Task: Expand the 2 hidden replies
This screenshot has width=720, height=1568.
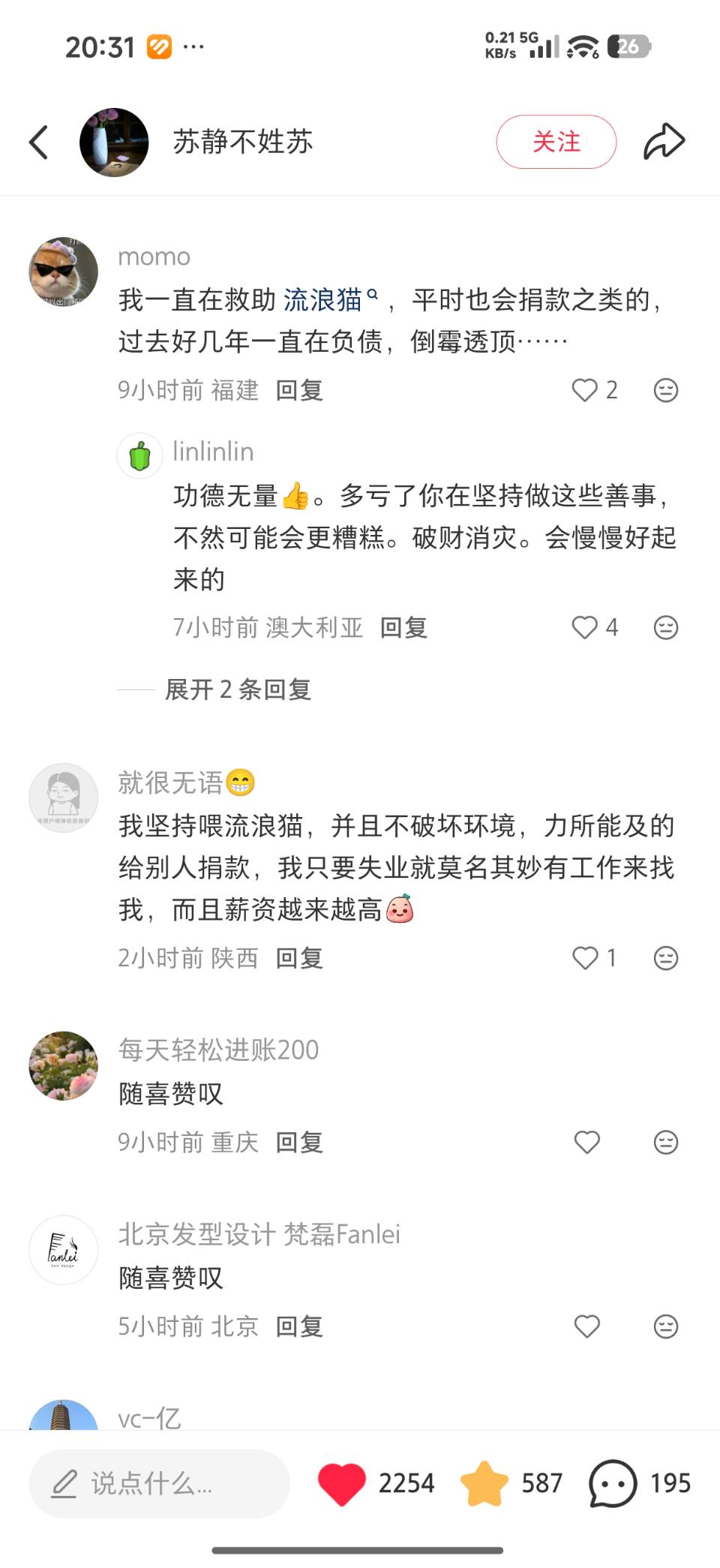Action: coord(238,689)
